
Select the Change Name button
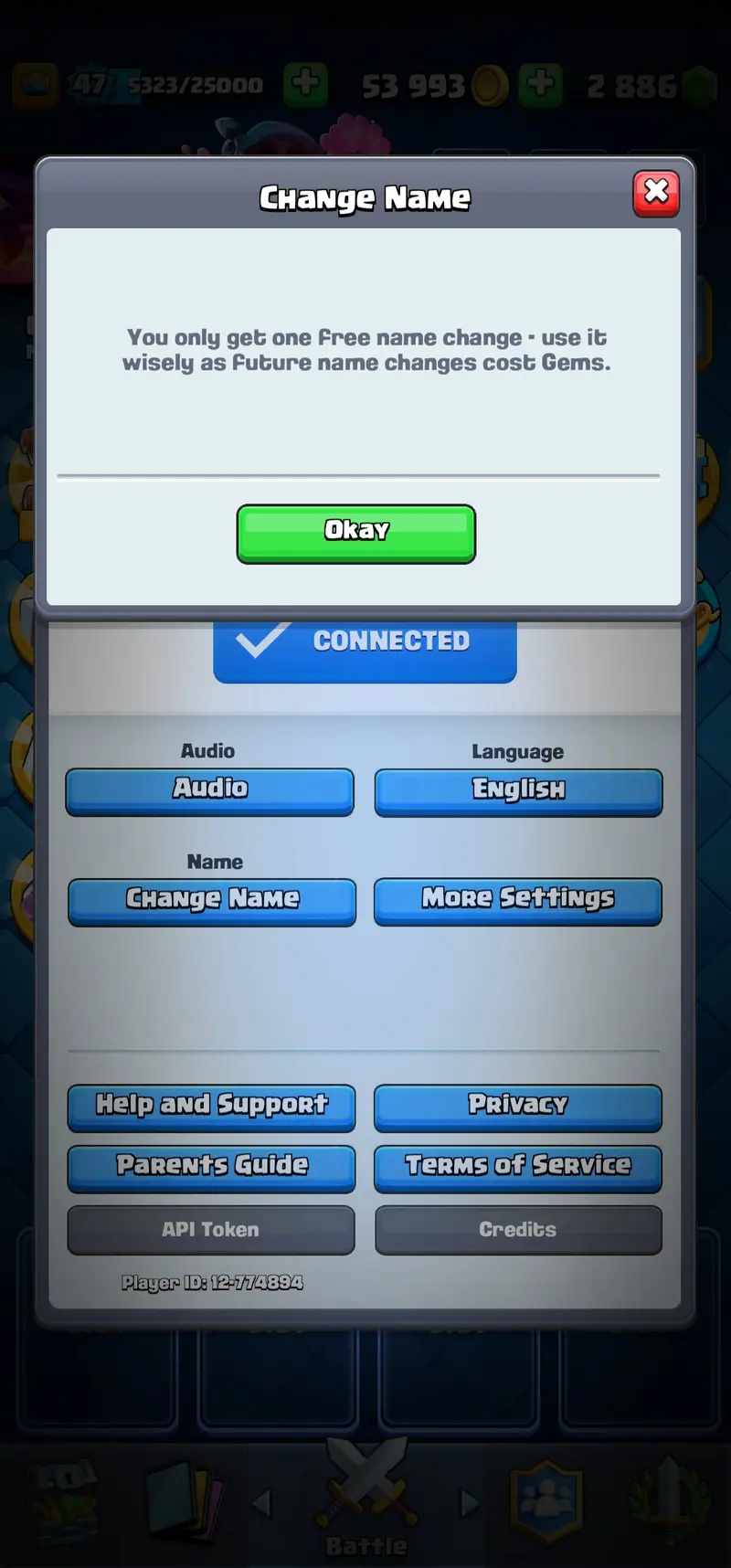click(x=212, y=901)
